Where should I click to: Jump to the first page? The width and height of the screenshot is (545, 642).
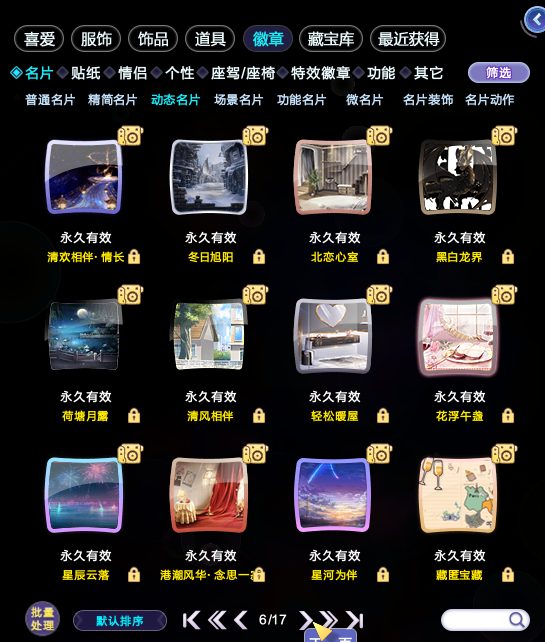[191, 620]
